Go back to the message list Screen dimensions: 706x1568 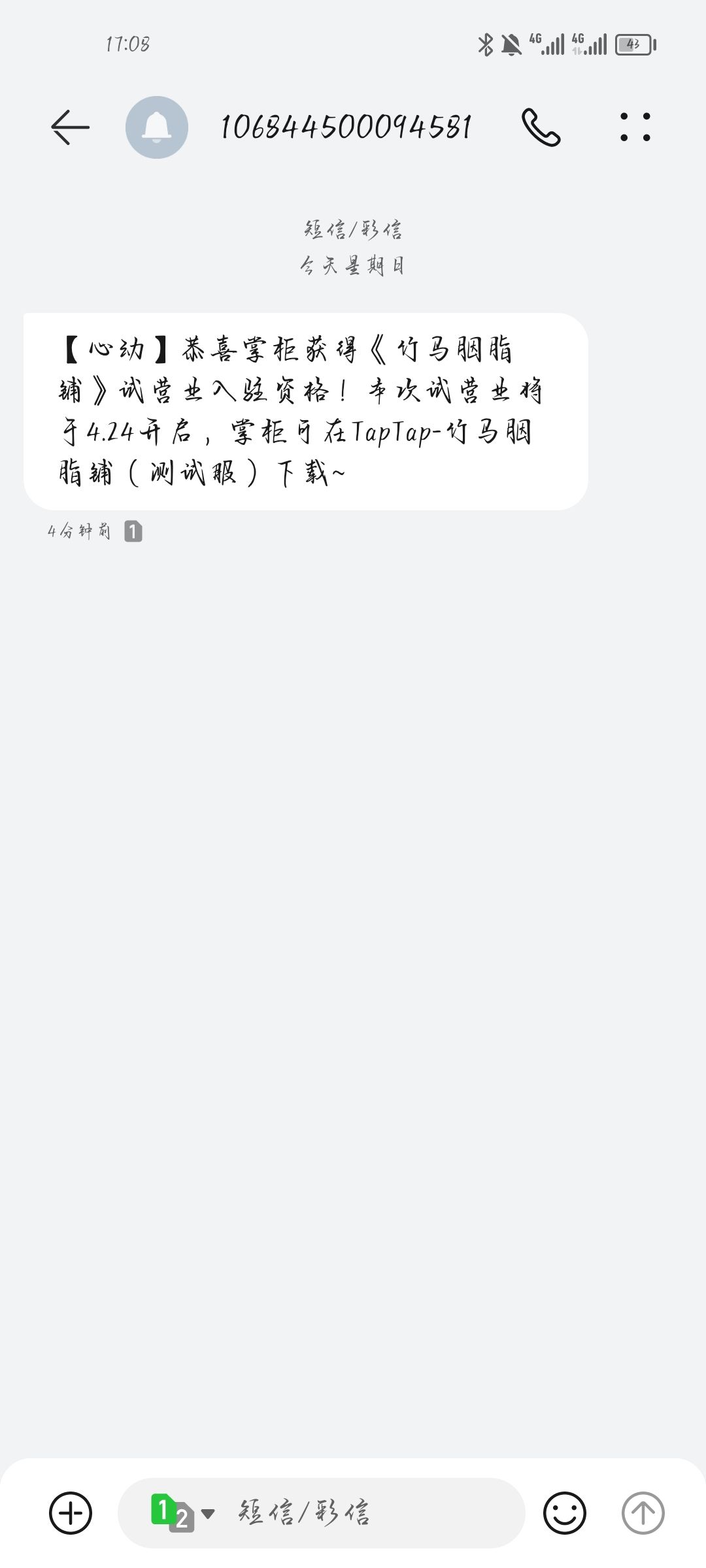click(70, 127)
